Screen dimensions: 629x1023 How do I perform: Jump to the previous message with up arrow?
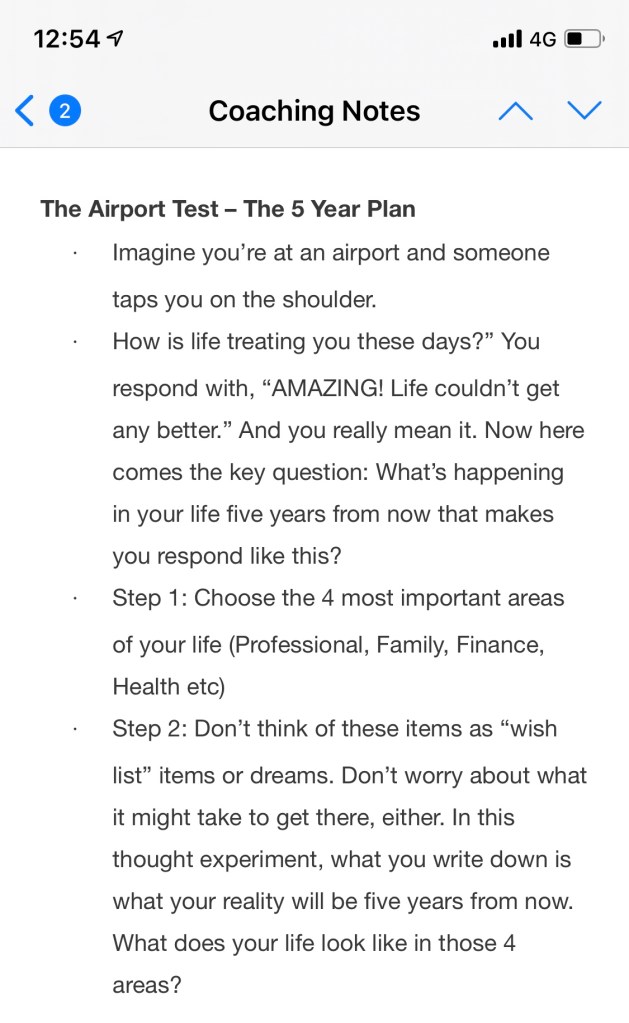coord(515,110)
